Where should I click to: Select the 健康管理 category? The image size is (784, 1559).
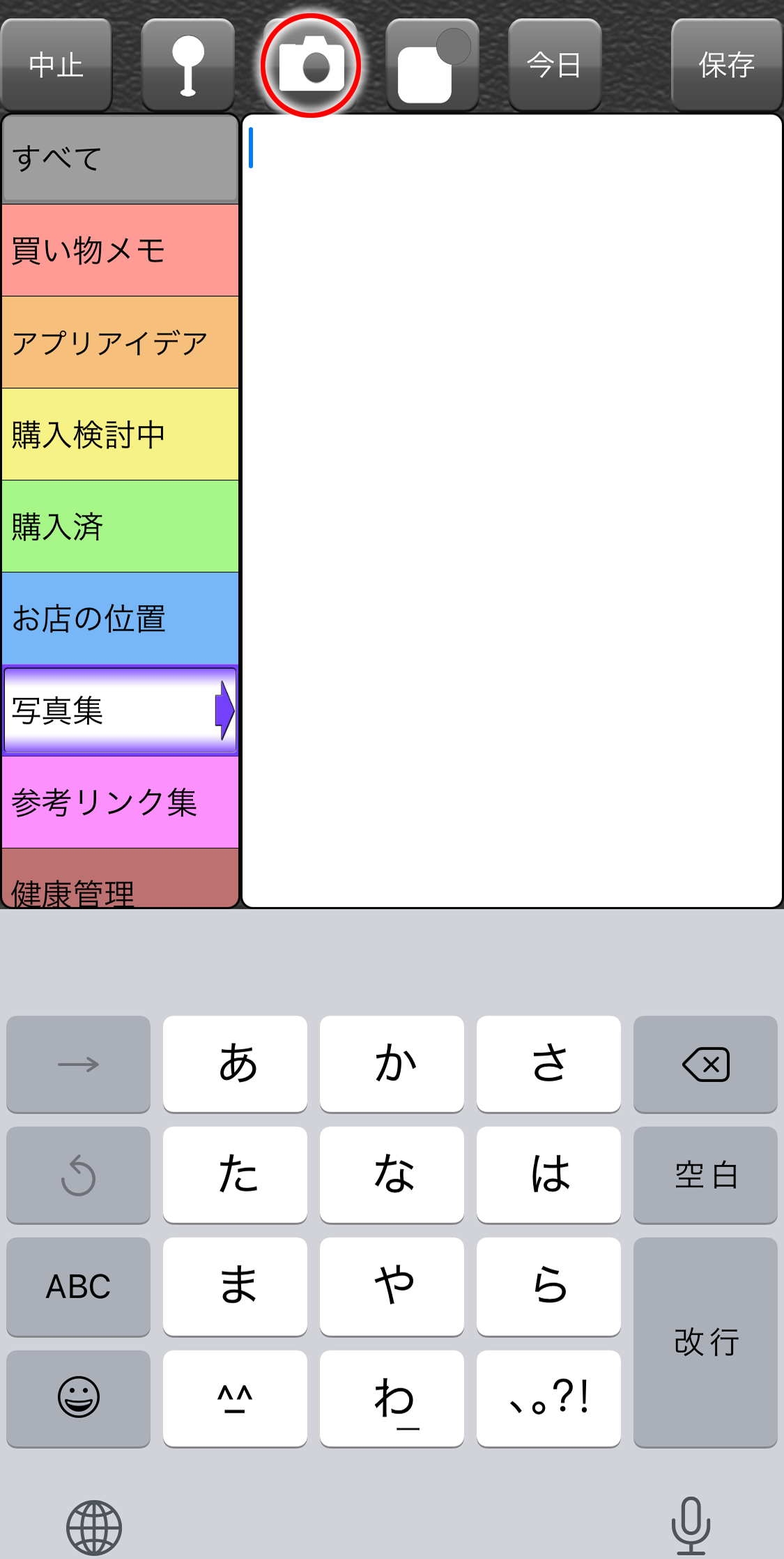(120, 882)
